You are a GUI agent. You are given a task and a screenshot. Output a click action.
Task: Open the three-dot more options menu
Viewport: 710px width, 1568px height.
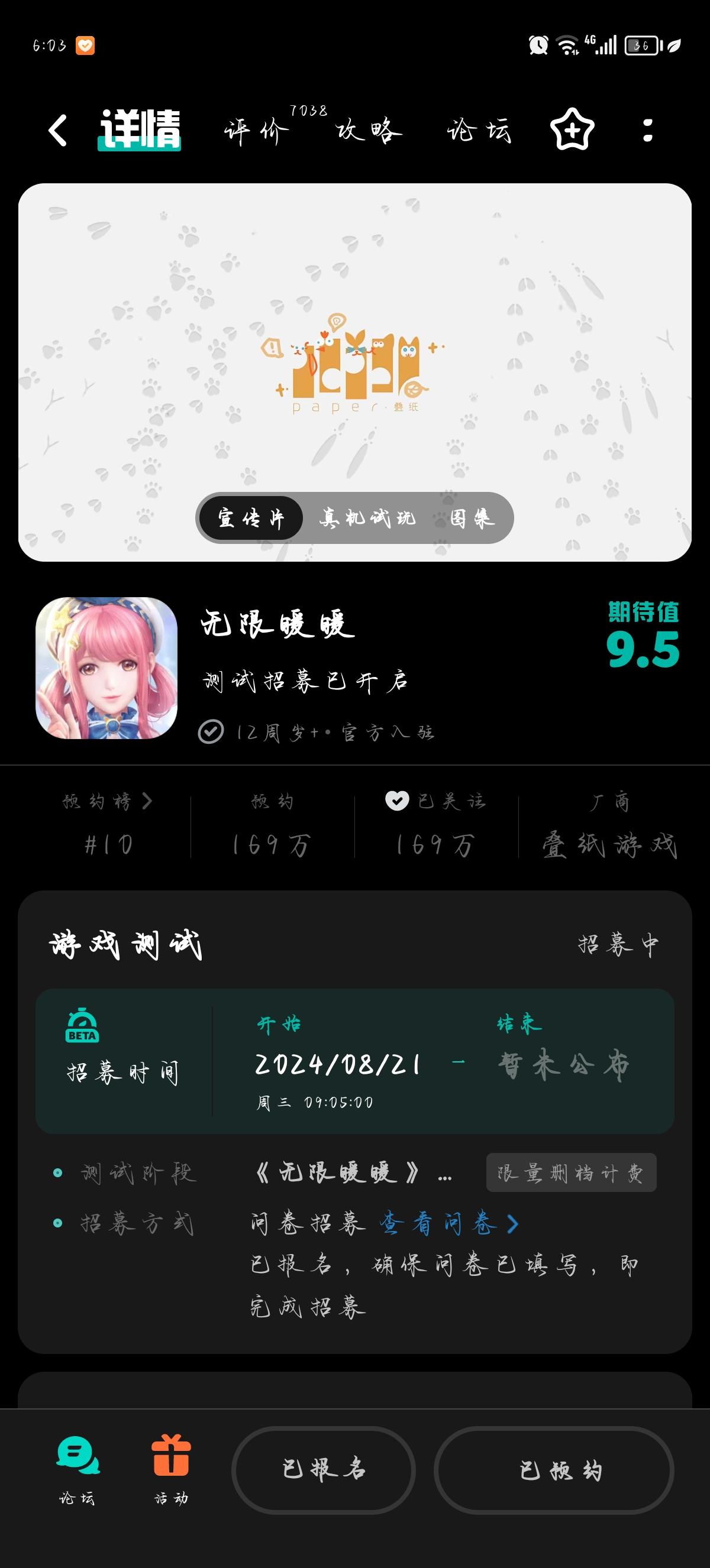(x=648, y=129)
